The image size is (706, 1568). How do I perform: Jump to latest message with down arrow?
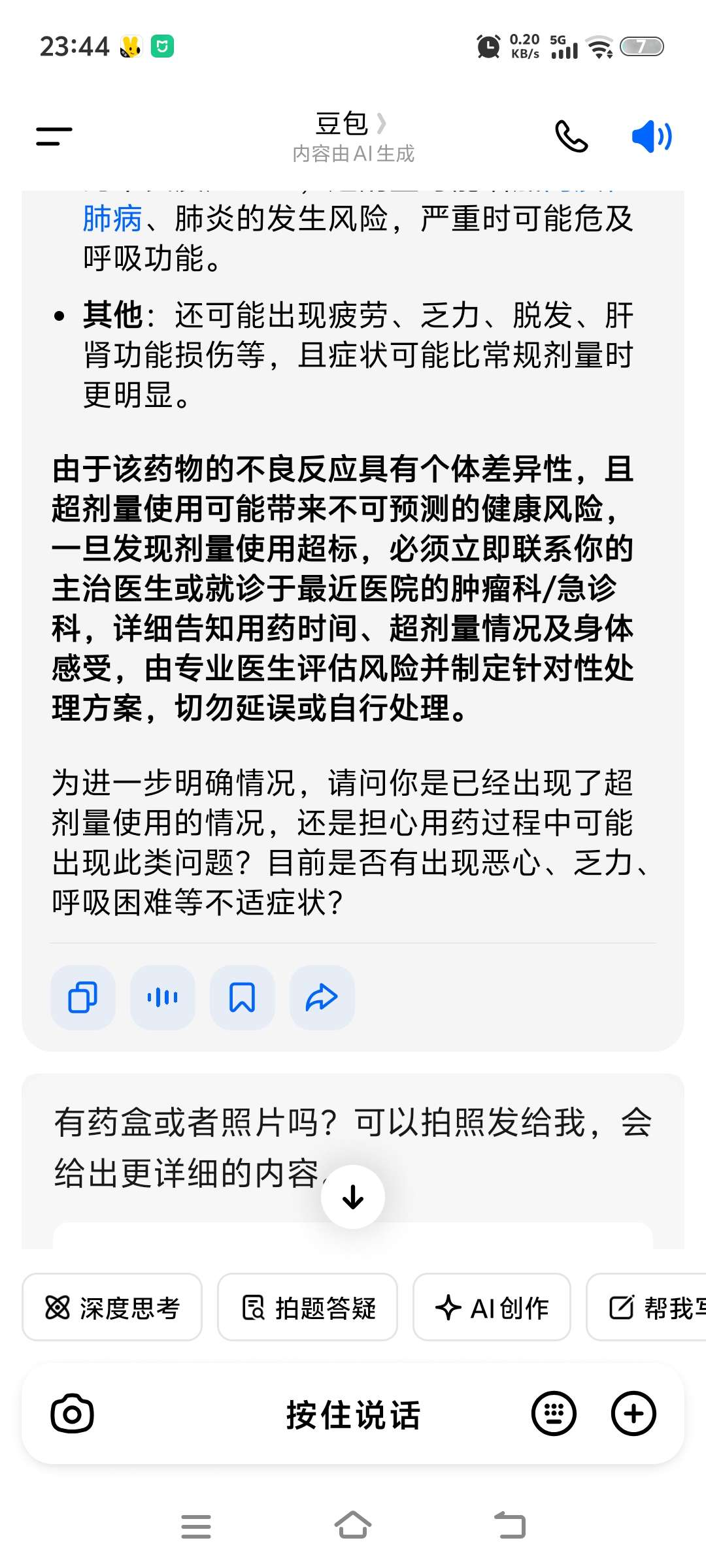353,1197
